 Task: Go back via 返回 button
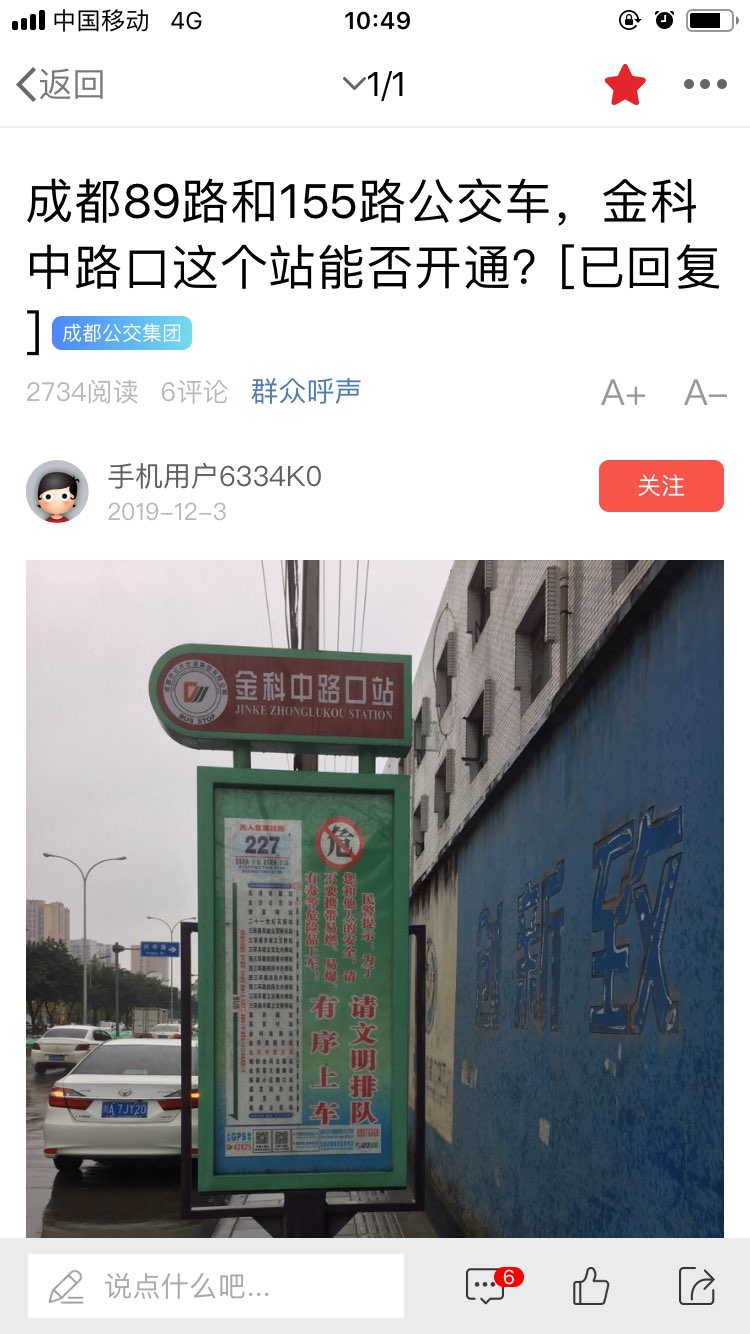pyautogui.click(x=61, y=85)
